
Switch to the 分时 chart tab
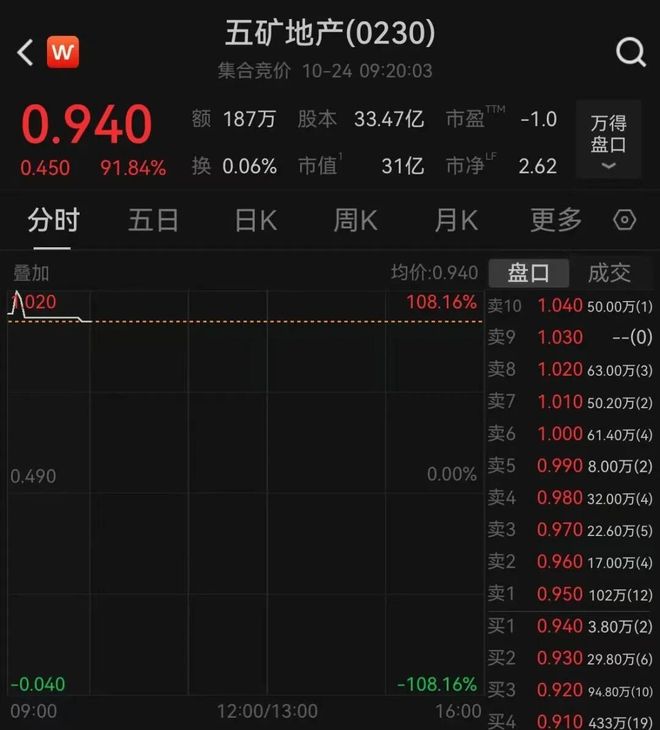(53, 220)
